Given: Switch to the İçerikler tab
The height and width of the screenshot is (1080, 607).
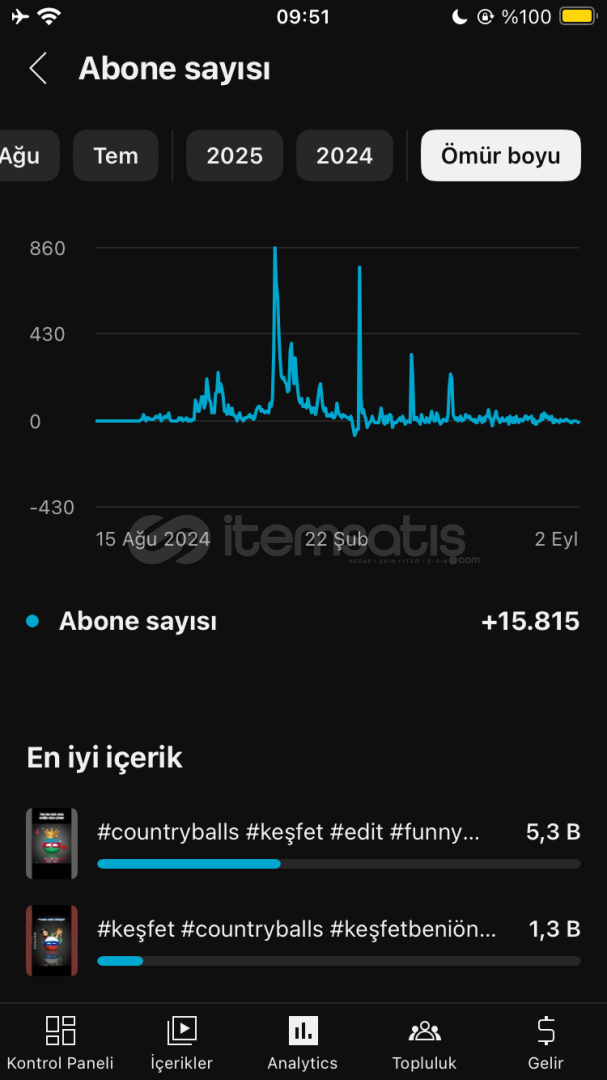Looking at the screenshot, I should coord(182,1042).
